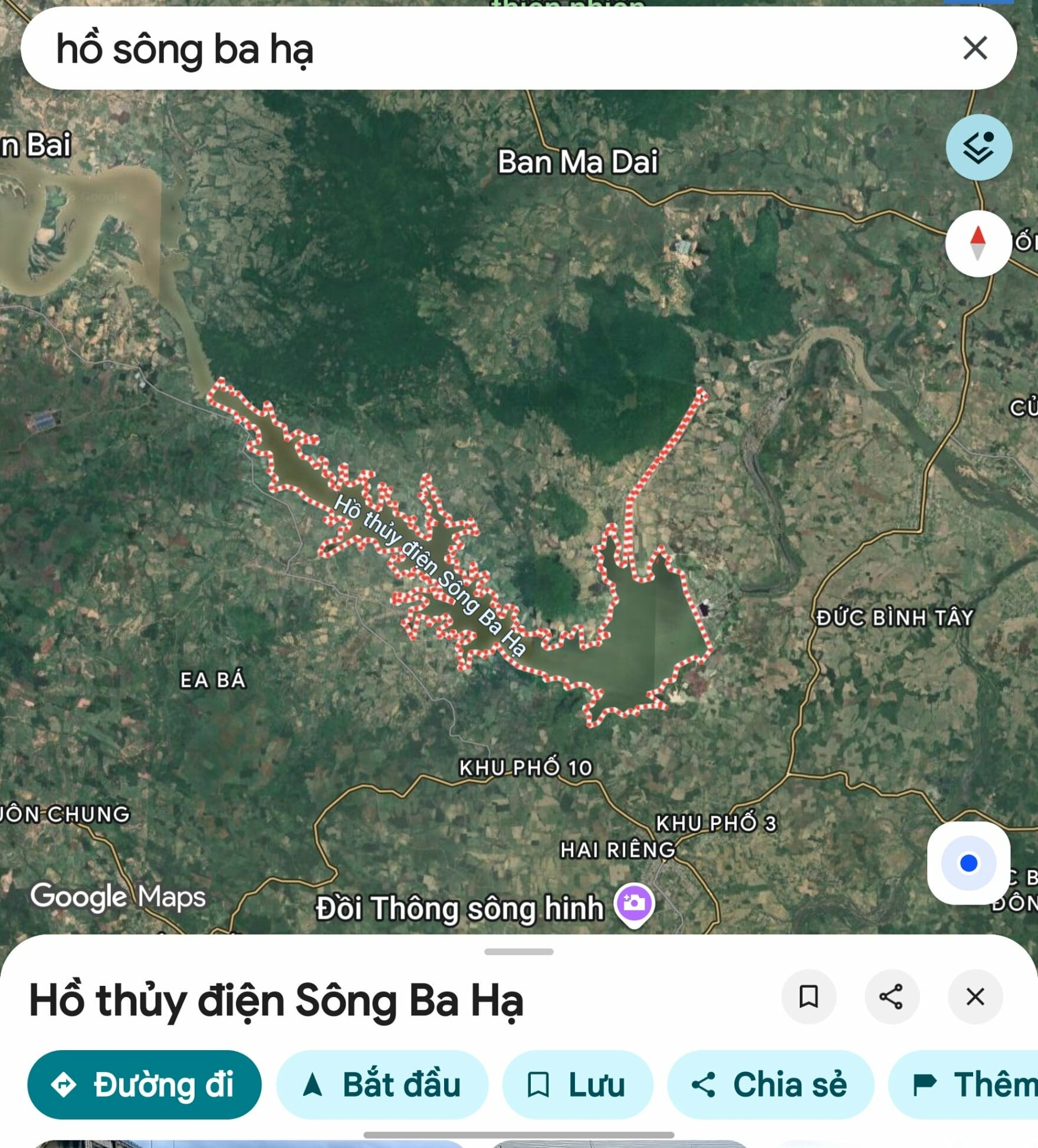Start navigation with Bắt đầu

pyautogui.click(x=382, y=1085)
